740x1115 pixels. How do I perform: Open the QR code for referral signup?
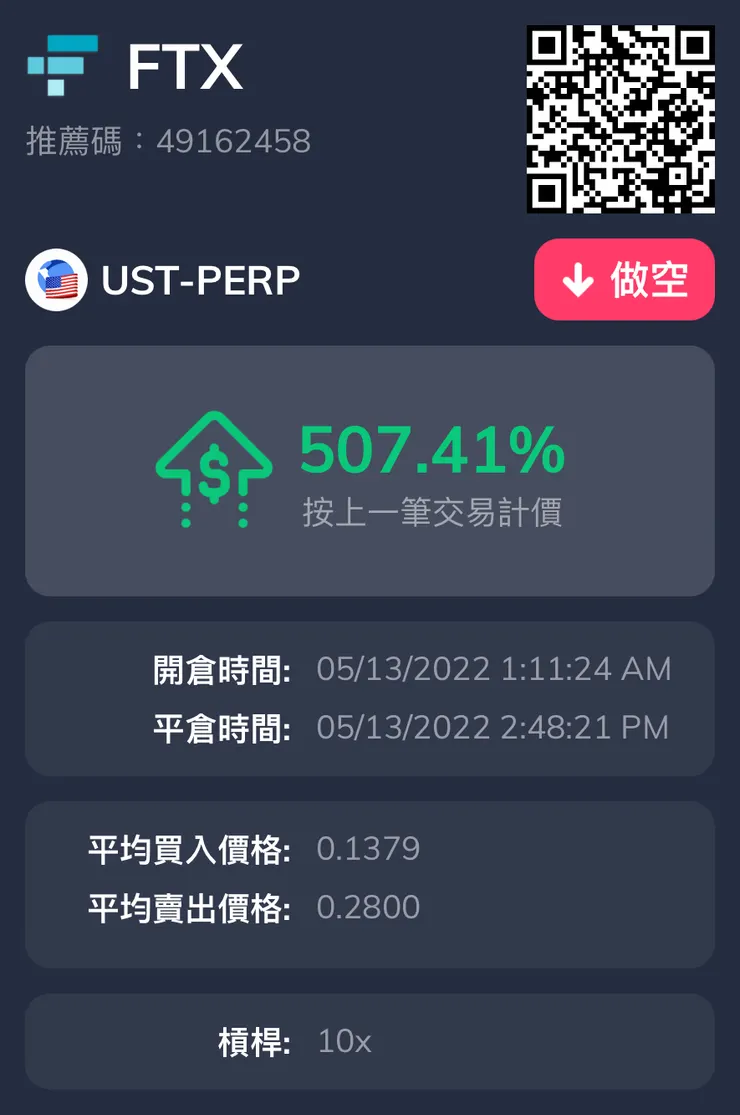coord(621,120)
